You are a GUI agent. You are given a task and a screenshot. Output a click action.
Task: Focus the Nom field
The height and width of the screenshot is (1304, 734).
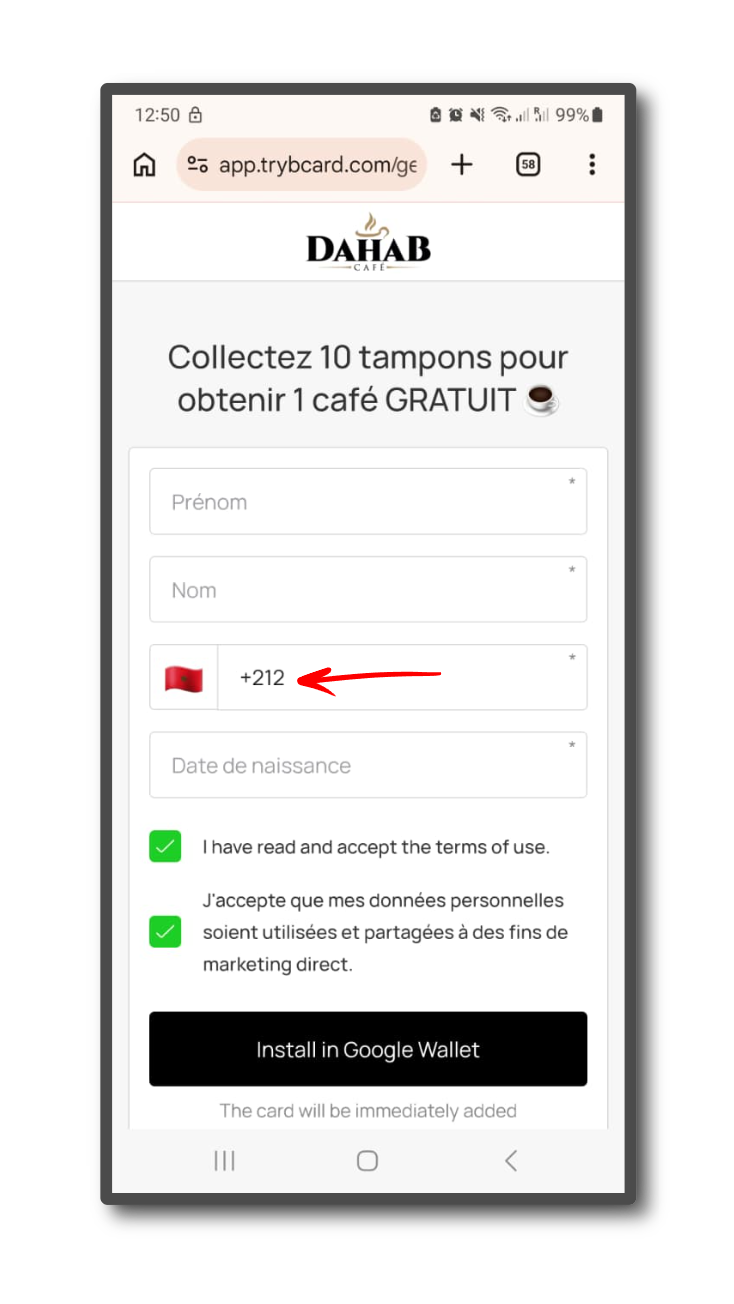tap(367, 590)
